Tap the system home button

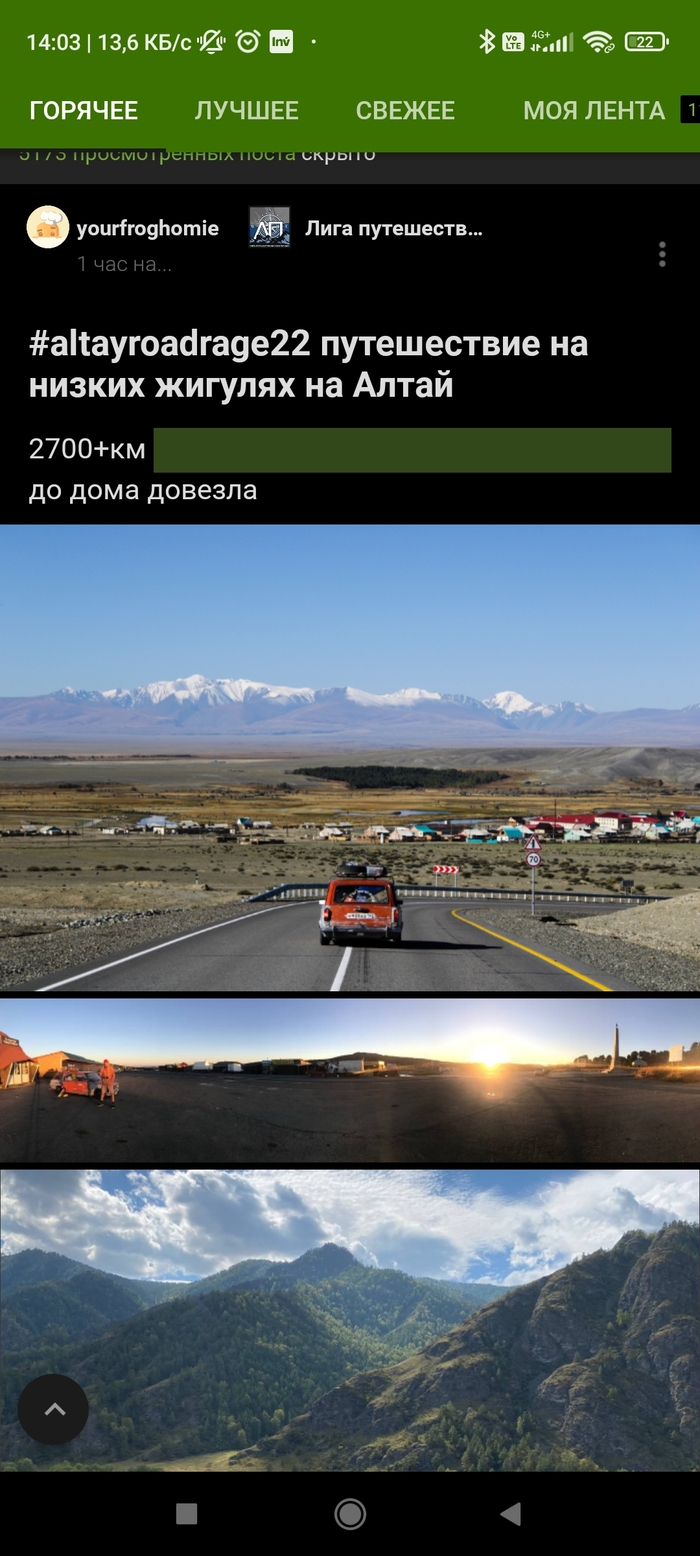[x=350, y=1514]
